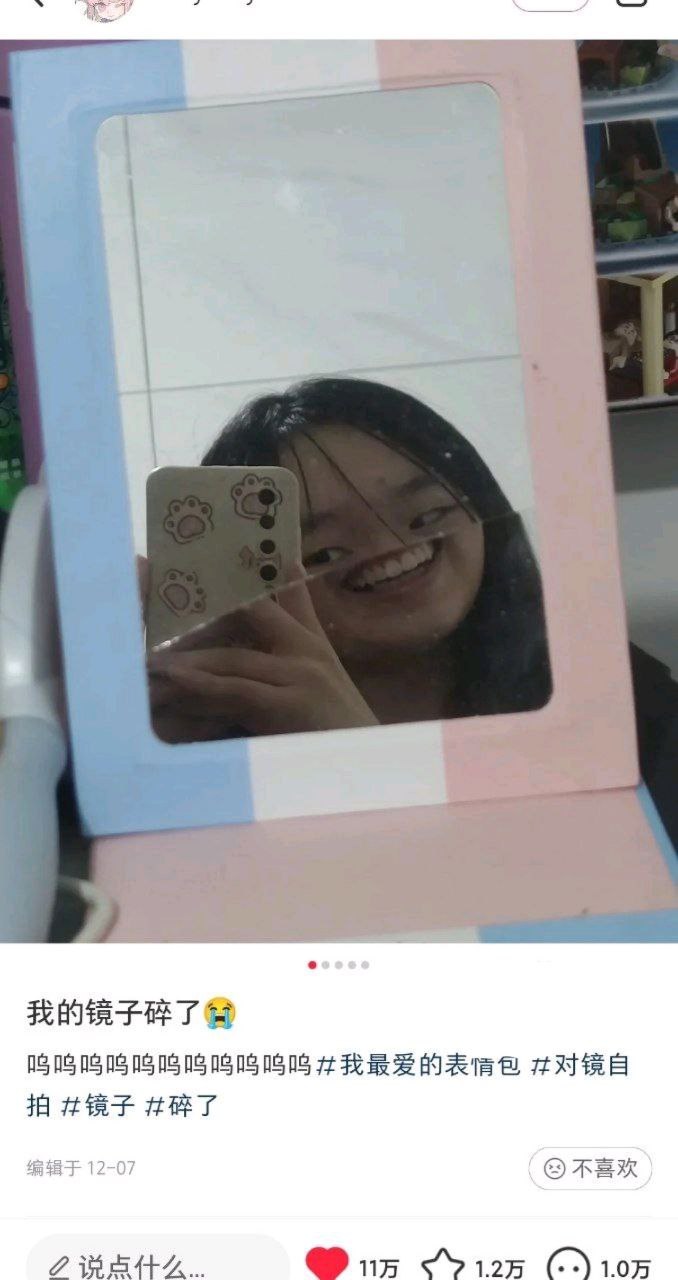Tap the 说点什么 comment field

point(157,1262)
